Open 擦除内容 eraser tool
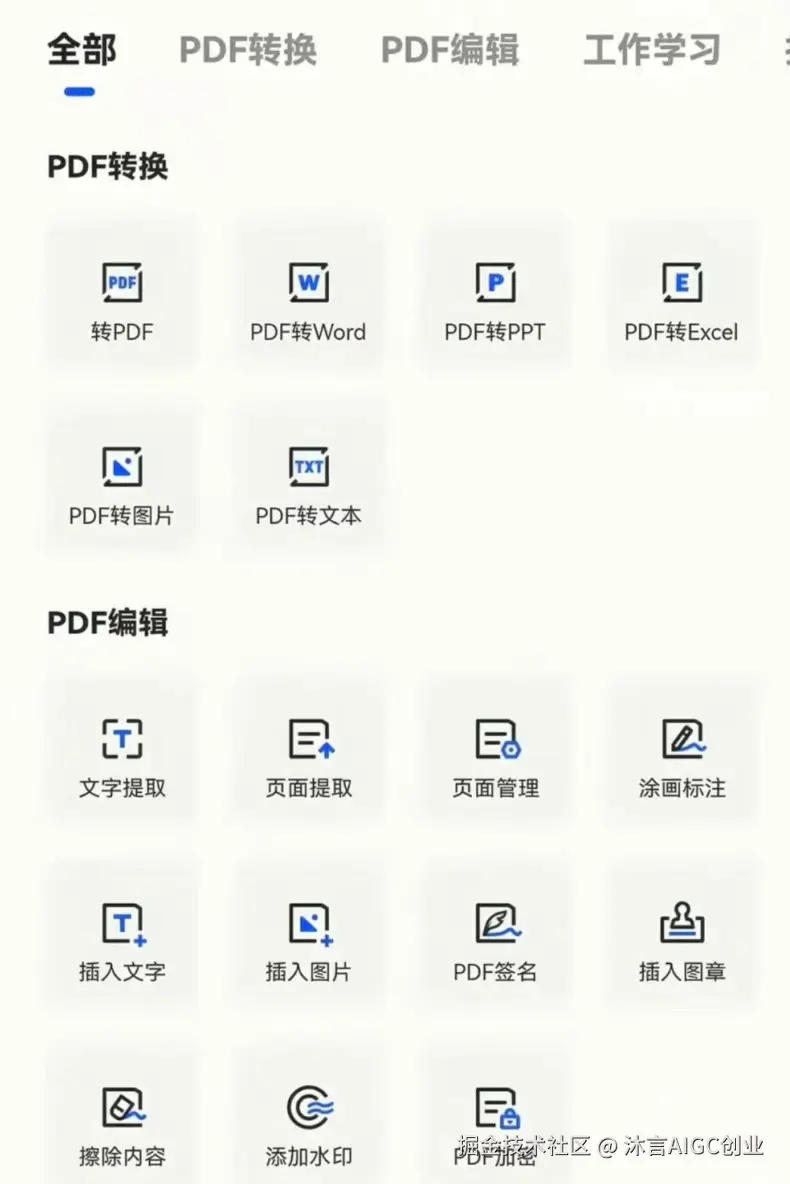 point(122,1123)
